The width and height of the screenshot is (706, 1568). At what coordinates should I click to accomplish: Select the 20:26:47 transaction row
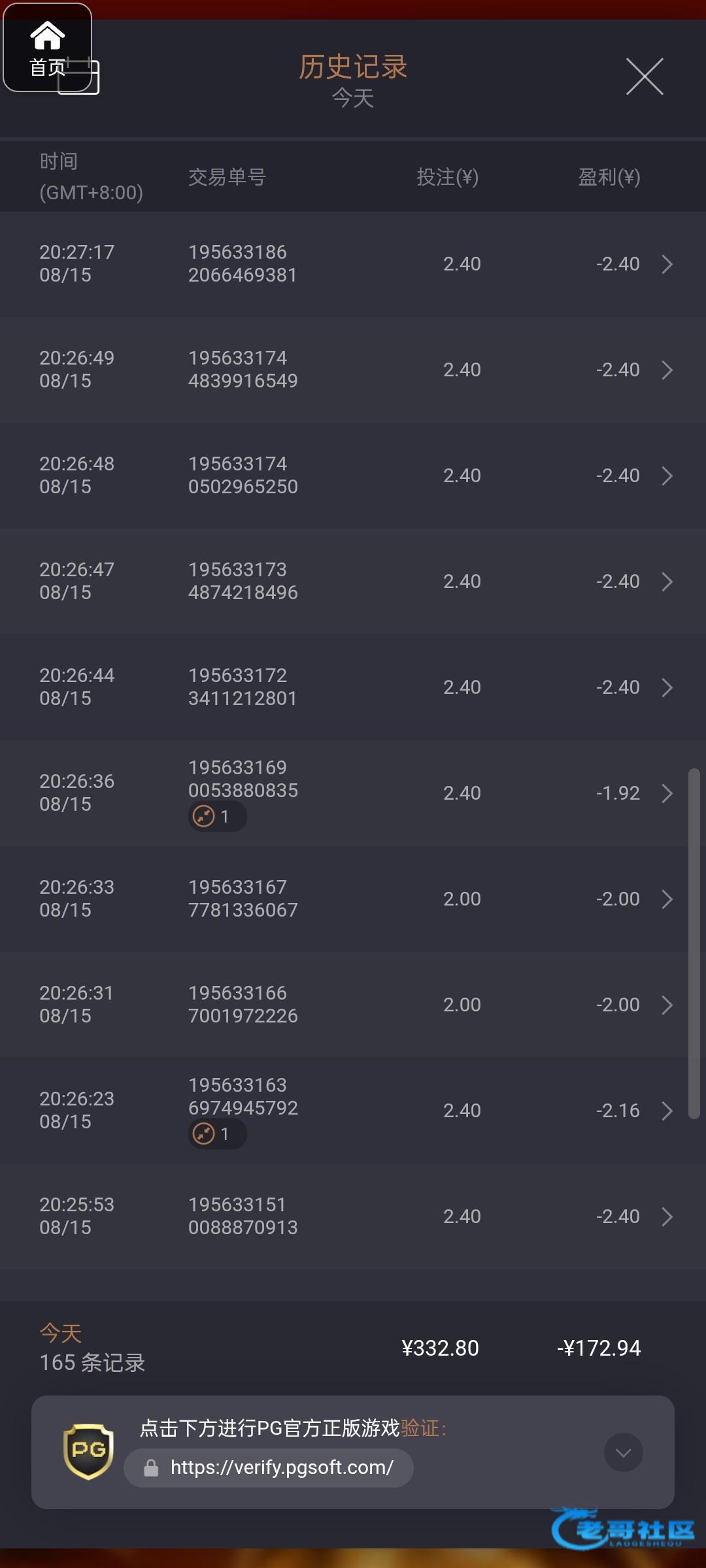tap(353, 581)
